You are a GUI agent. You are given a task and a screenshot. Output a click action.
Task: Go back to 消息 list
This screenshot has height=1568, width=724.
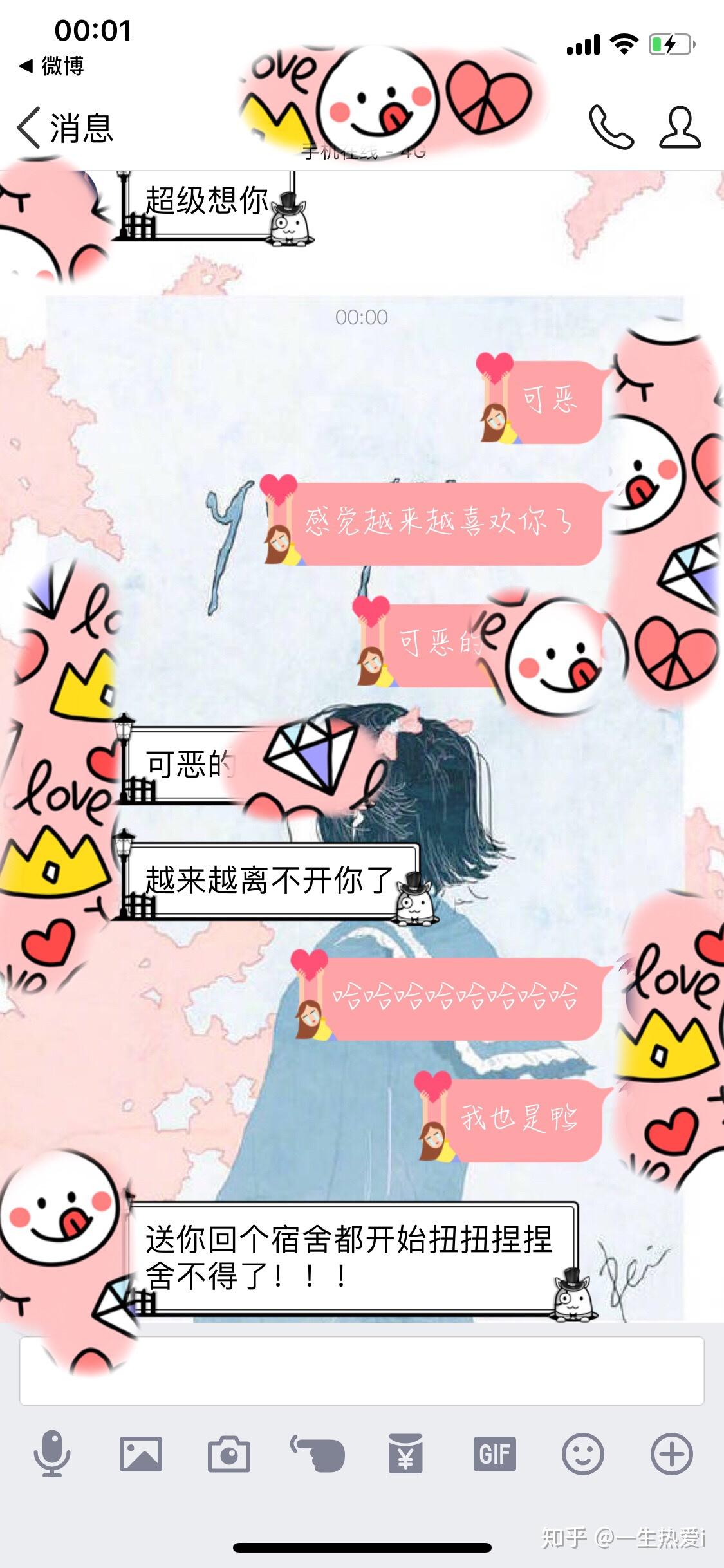64,127
